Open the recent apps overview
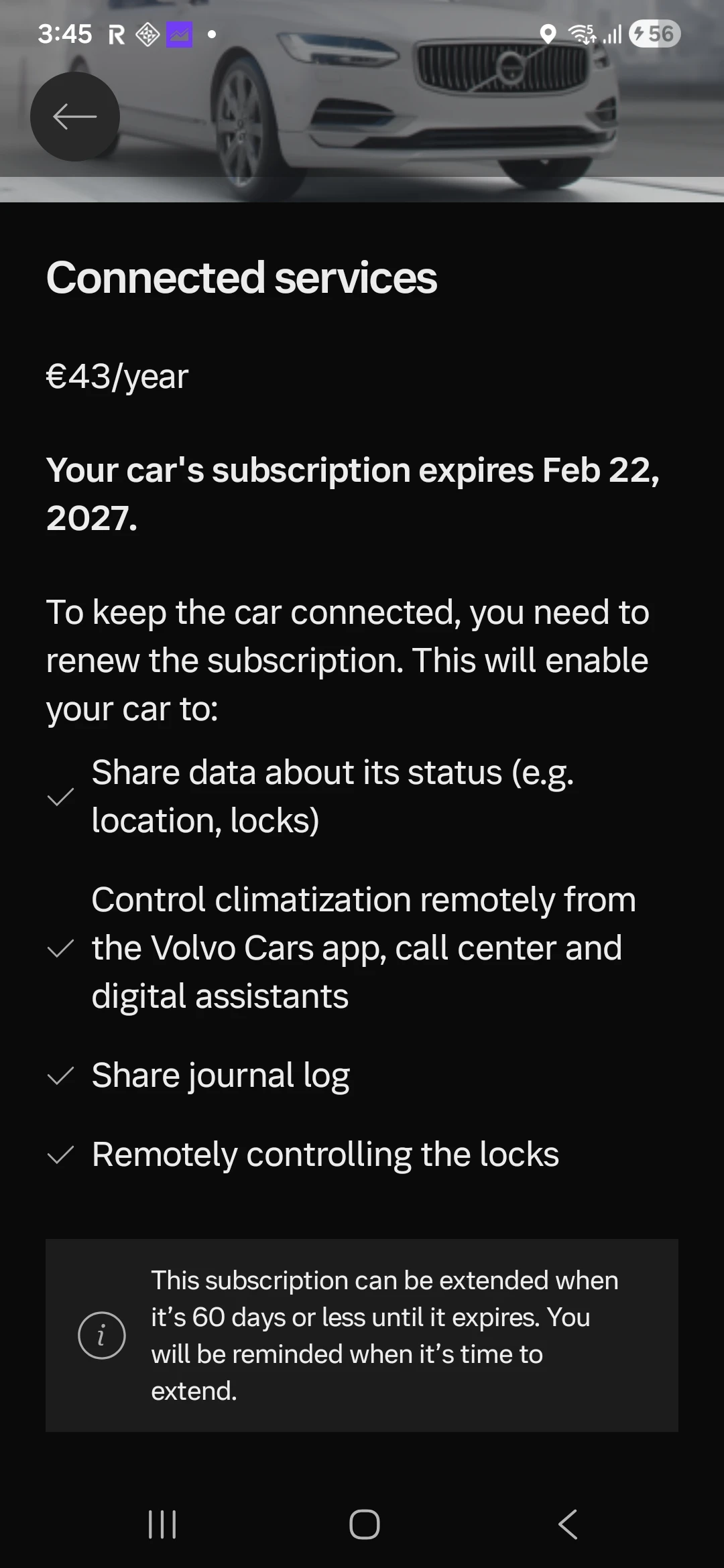The height and width of the screenshot is (1568, 724). click(162, 1524)
